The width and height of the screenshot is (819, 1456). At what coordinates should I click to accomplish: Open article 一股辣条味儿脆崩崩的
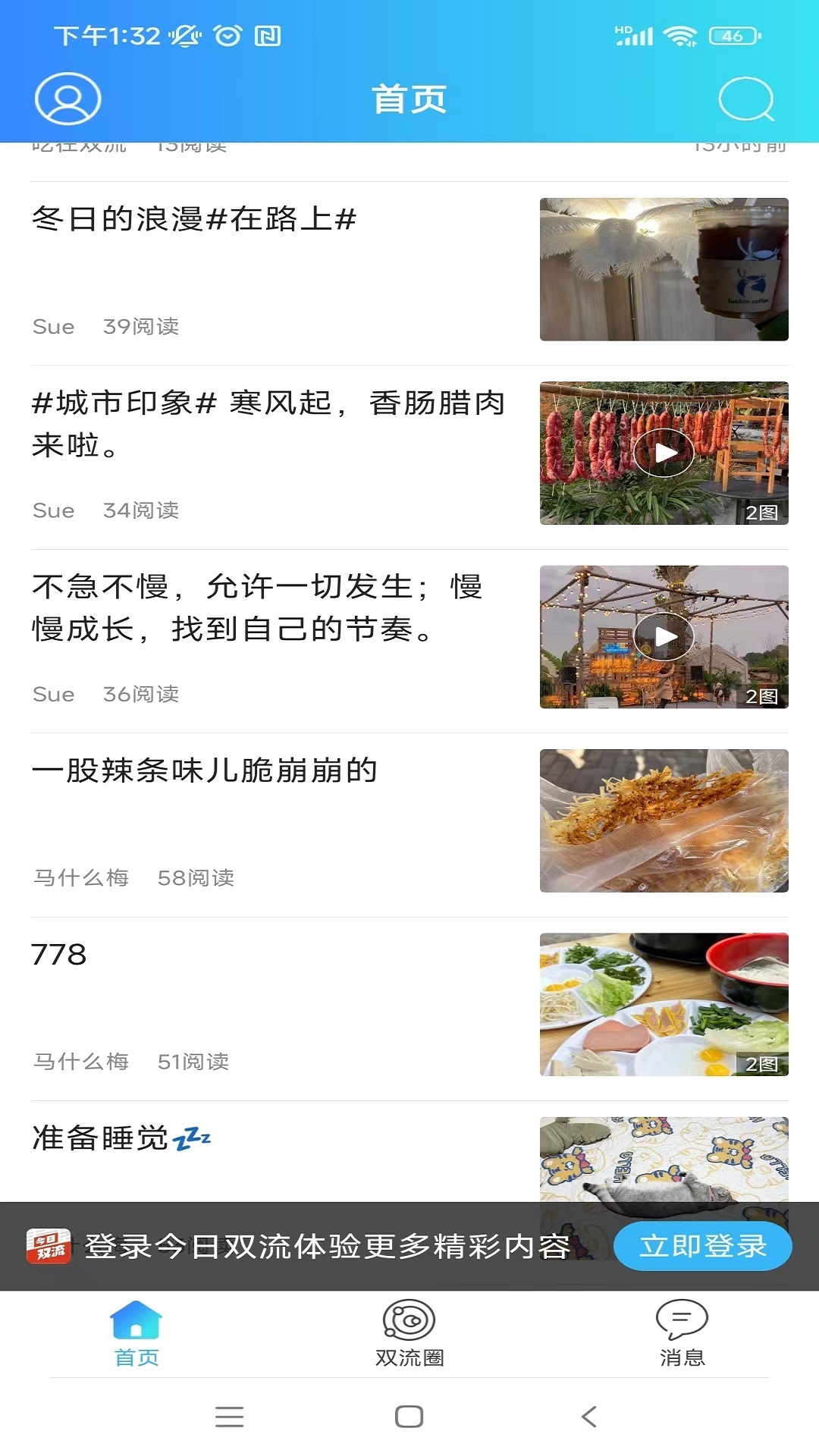pyautogui.click(x=205, y=771)
